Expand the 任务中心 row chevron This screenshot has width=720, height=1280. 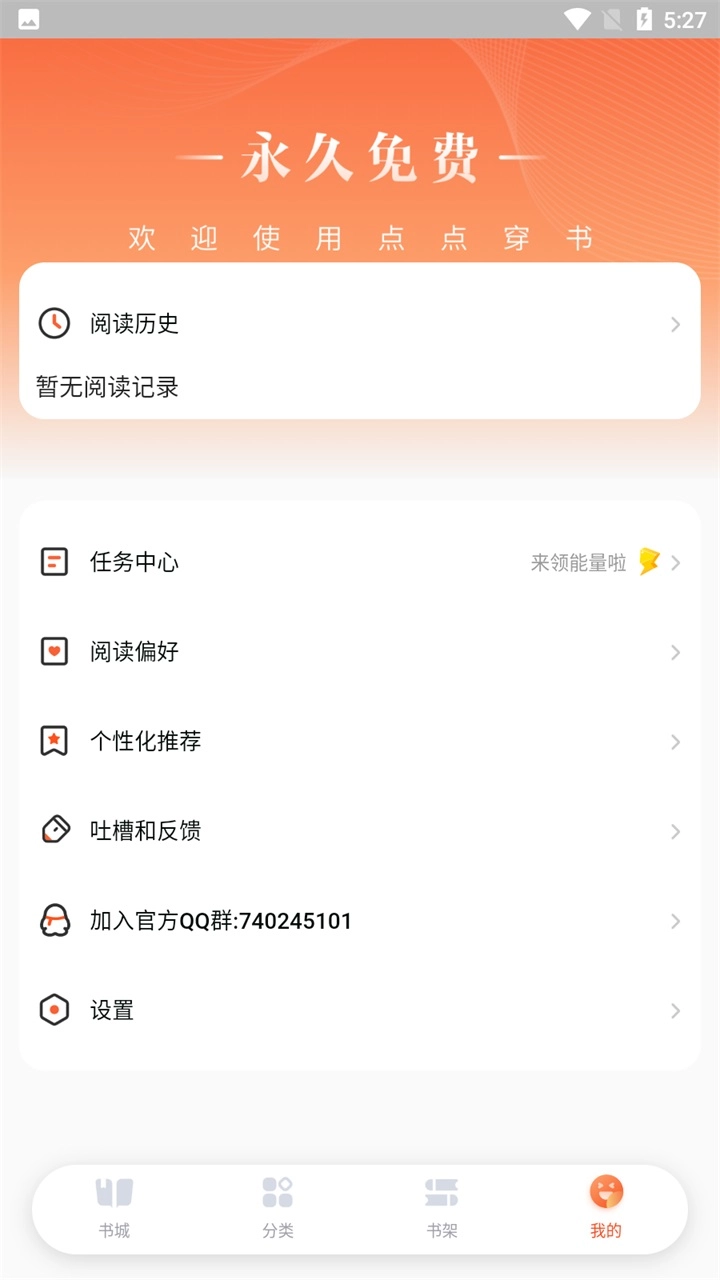pos(676,562)
